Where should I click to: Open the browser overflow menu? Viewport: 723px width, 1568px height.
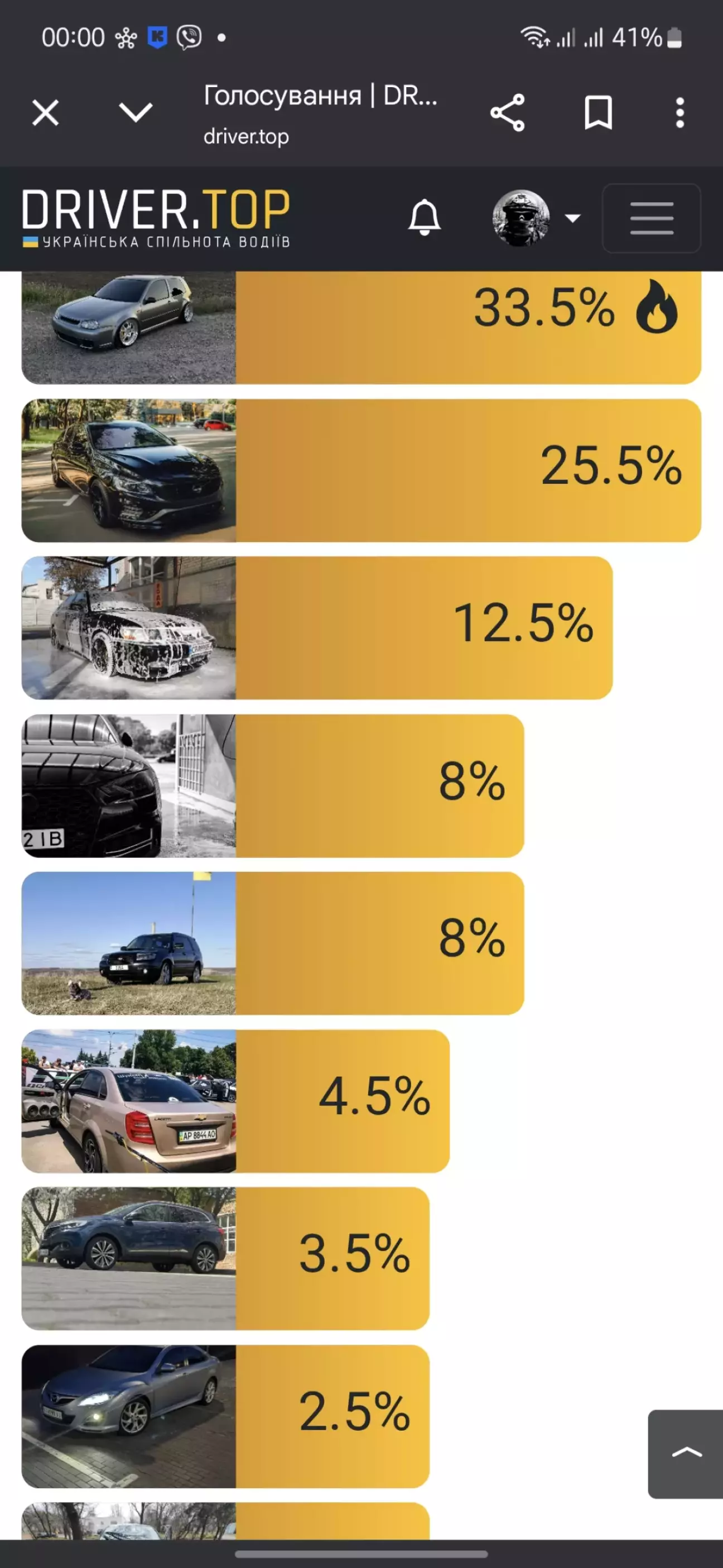coord(680,113)
